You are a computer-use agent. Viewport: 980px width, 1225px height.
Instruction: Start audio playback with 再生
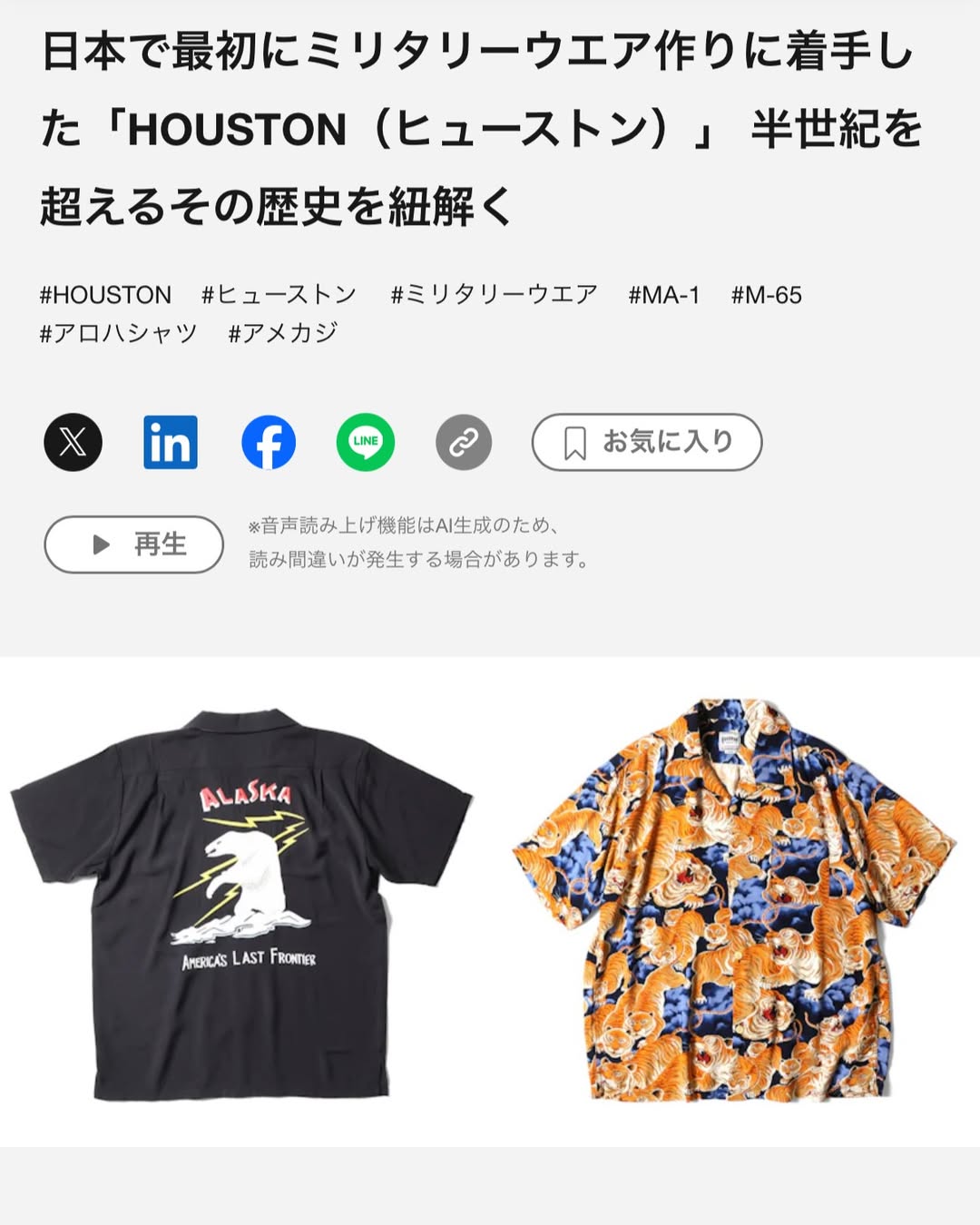133,544
